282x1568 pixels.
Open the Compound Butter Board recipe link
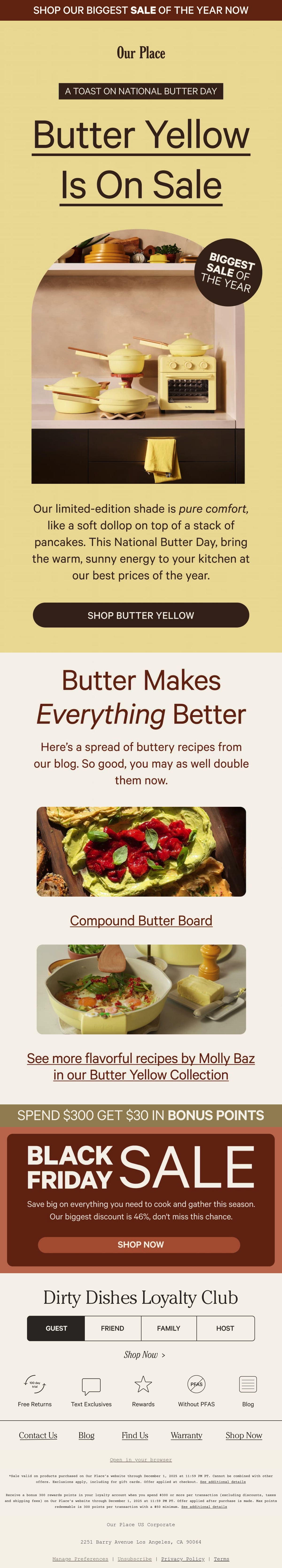coord(141,920)
